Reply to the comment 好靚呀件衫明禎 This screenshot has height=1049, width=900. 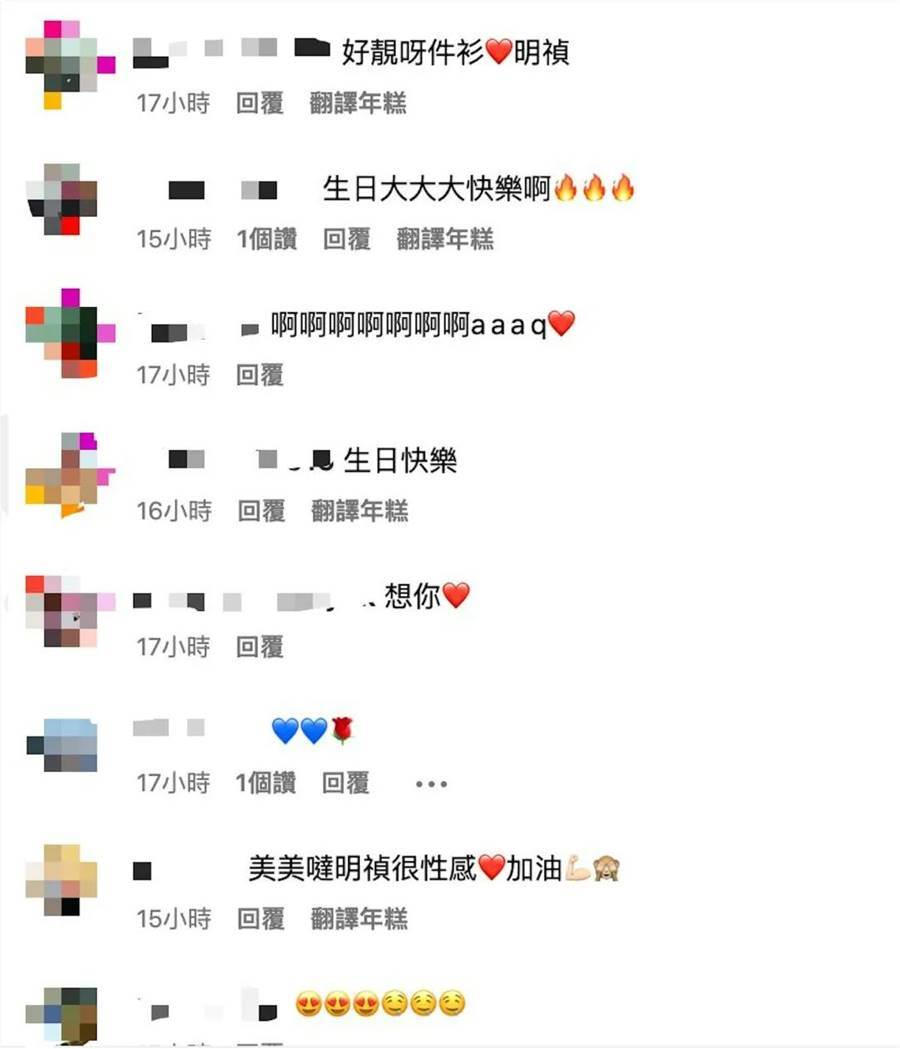260,103
